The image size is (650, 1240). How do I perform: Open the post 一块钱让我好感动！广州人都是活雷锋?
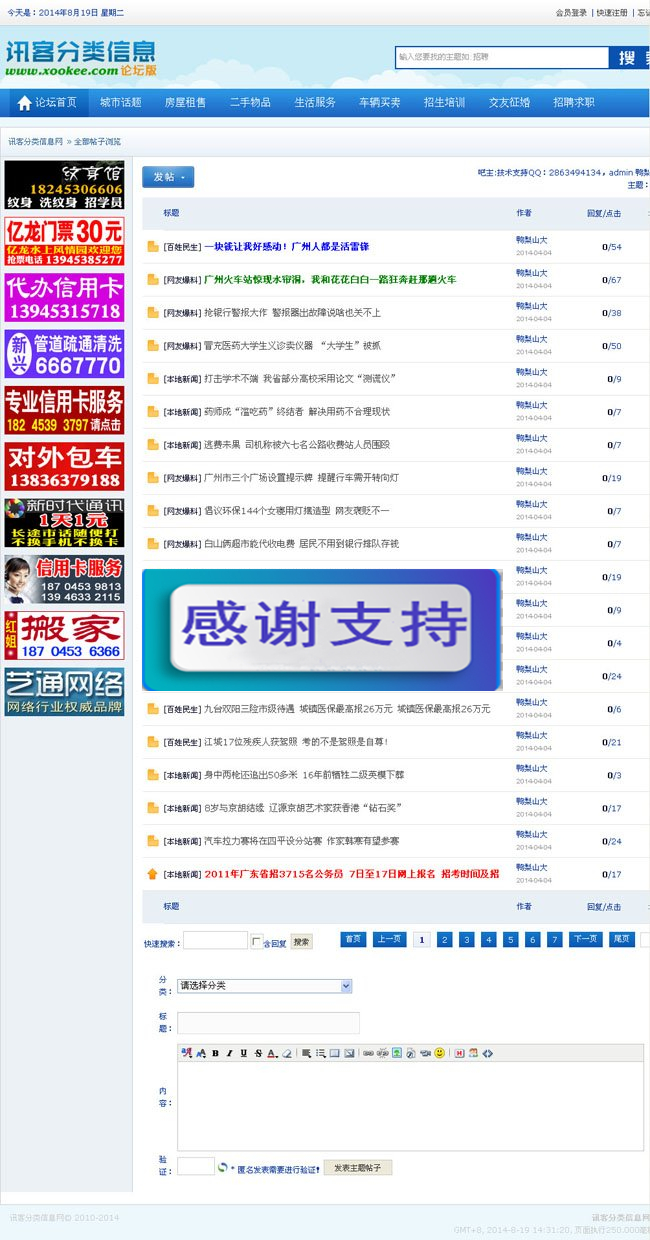[286, 246]
